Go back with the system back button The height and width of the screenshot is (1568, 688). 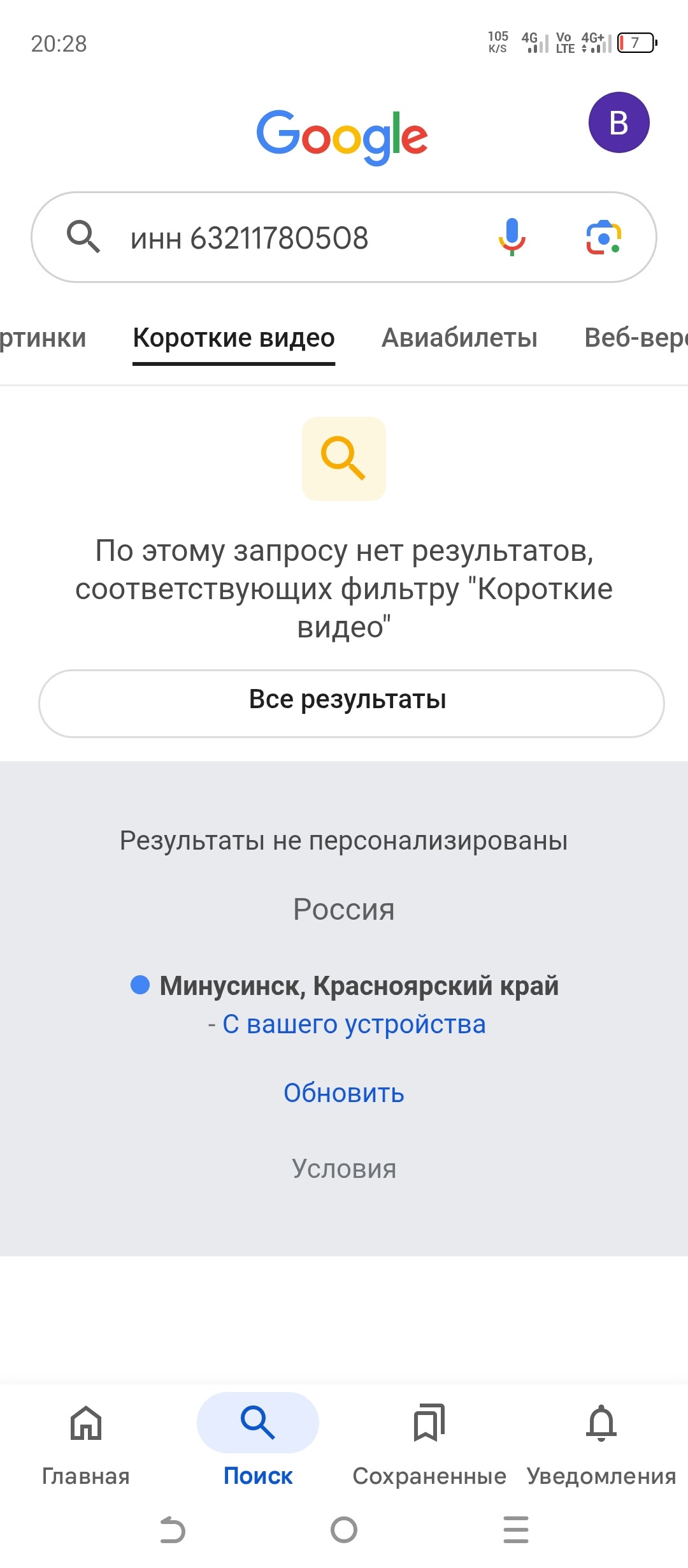point(172,1530)
